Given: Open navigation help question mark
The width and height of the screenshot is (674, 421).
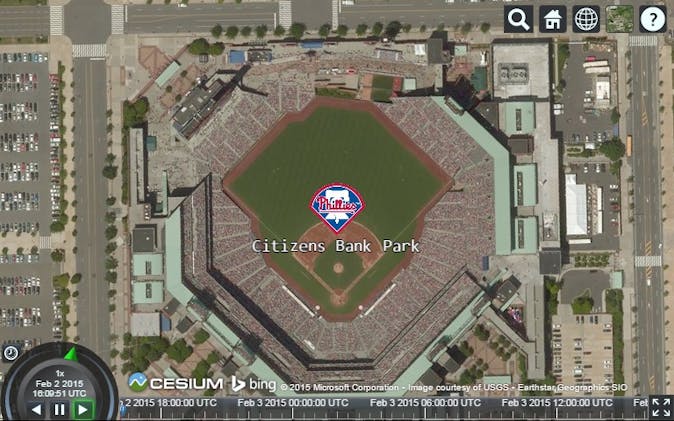Looking at the screenshot, I should (652, 19).
